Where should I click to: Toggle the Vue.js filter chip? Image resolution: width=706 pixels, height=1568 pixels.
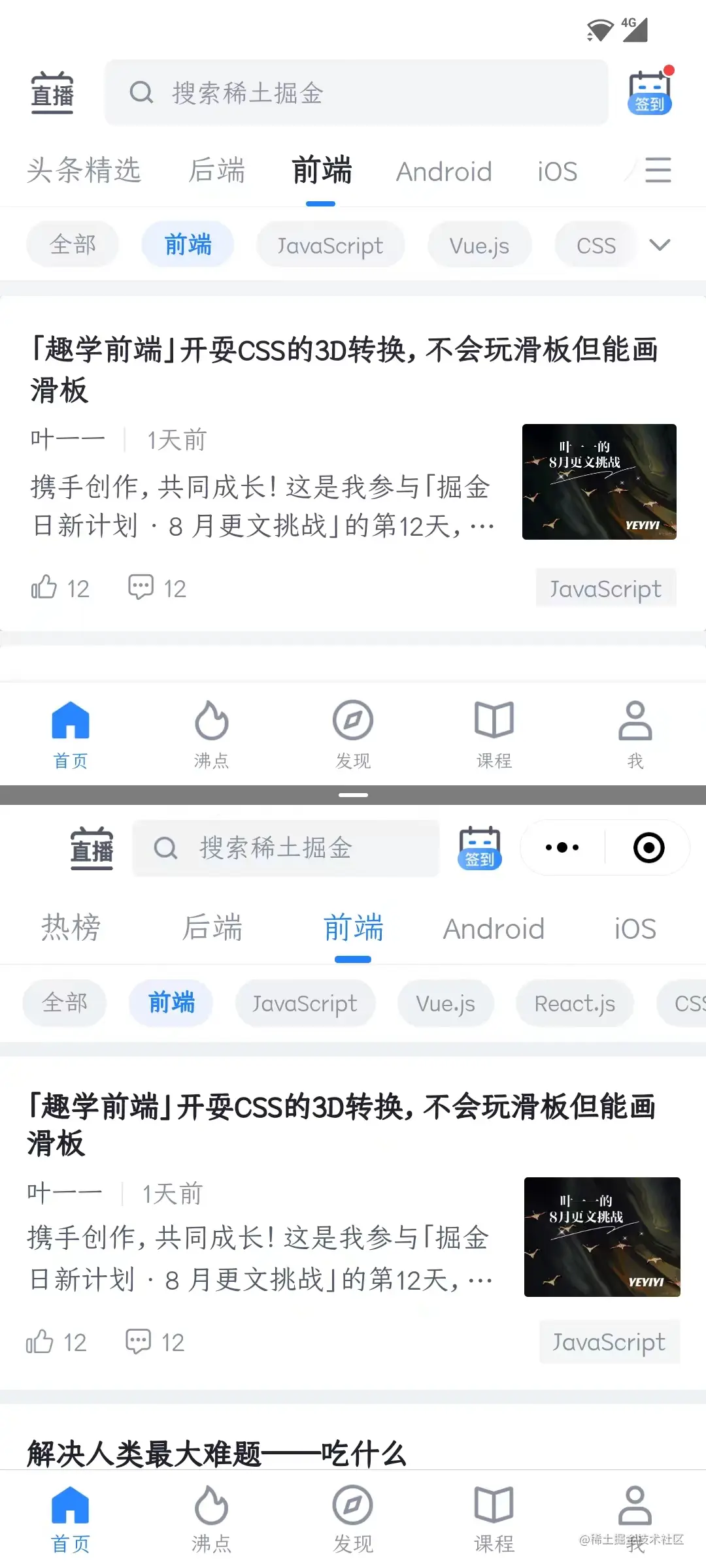(479, 244)
